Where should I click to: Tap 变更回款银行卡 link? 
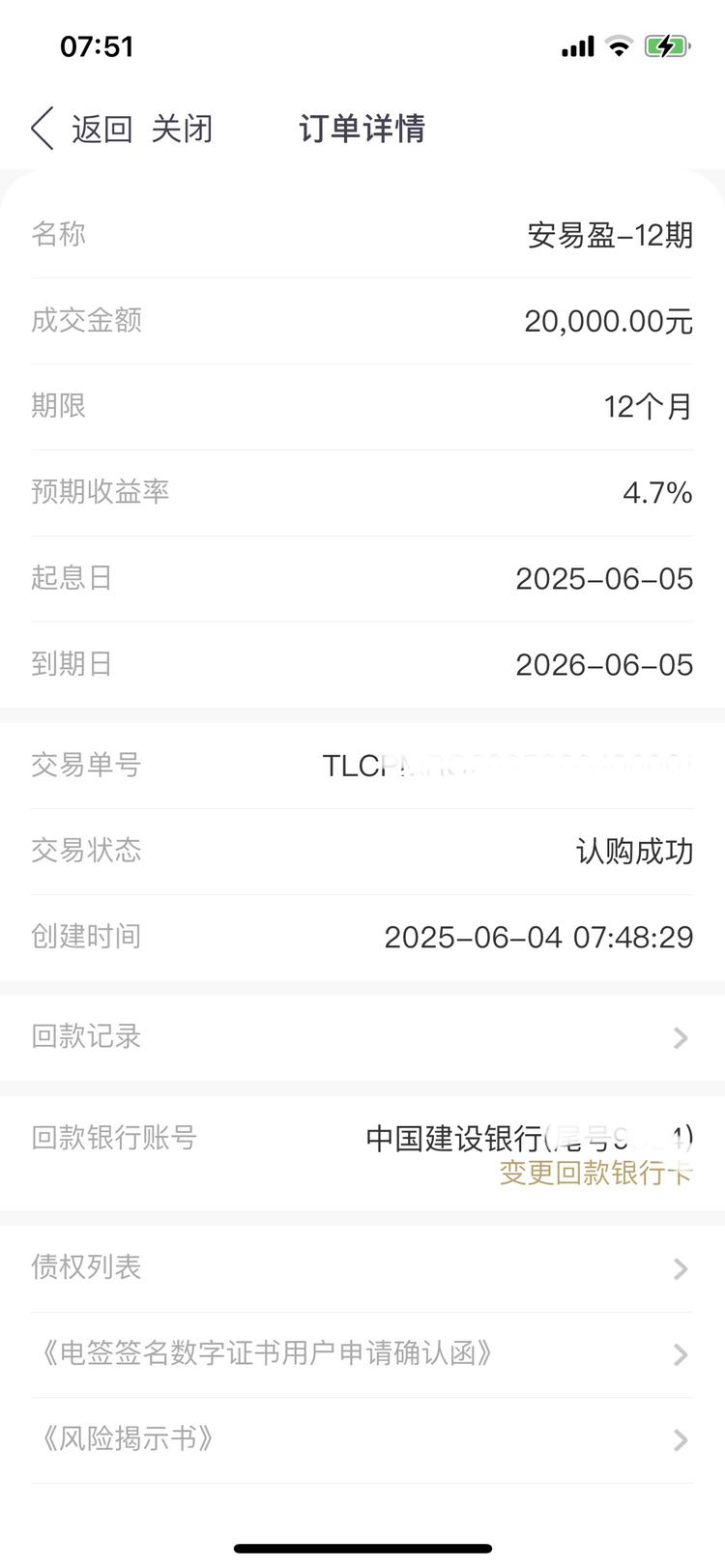[595, 1173]
